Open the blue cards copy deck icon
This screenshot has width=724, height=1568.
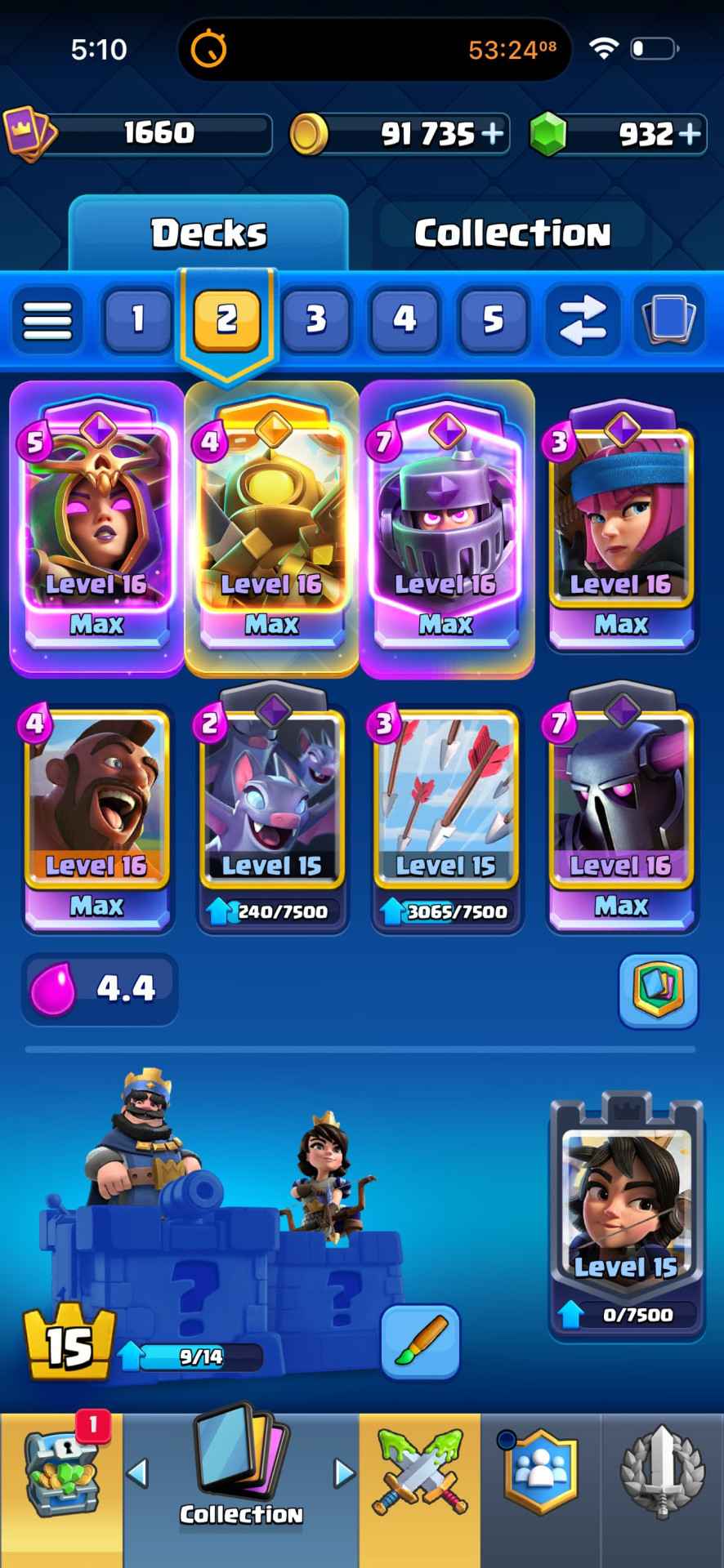[x=669, y=318]
